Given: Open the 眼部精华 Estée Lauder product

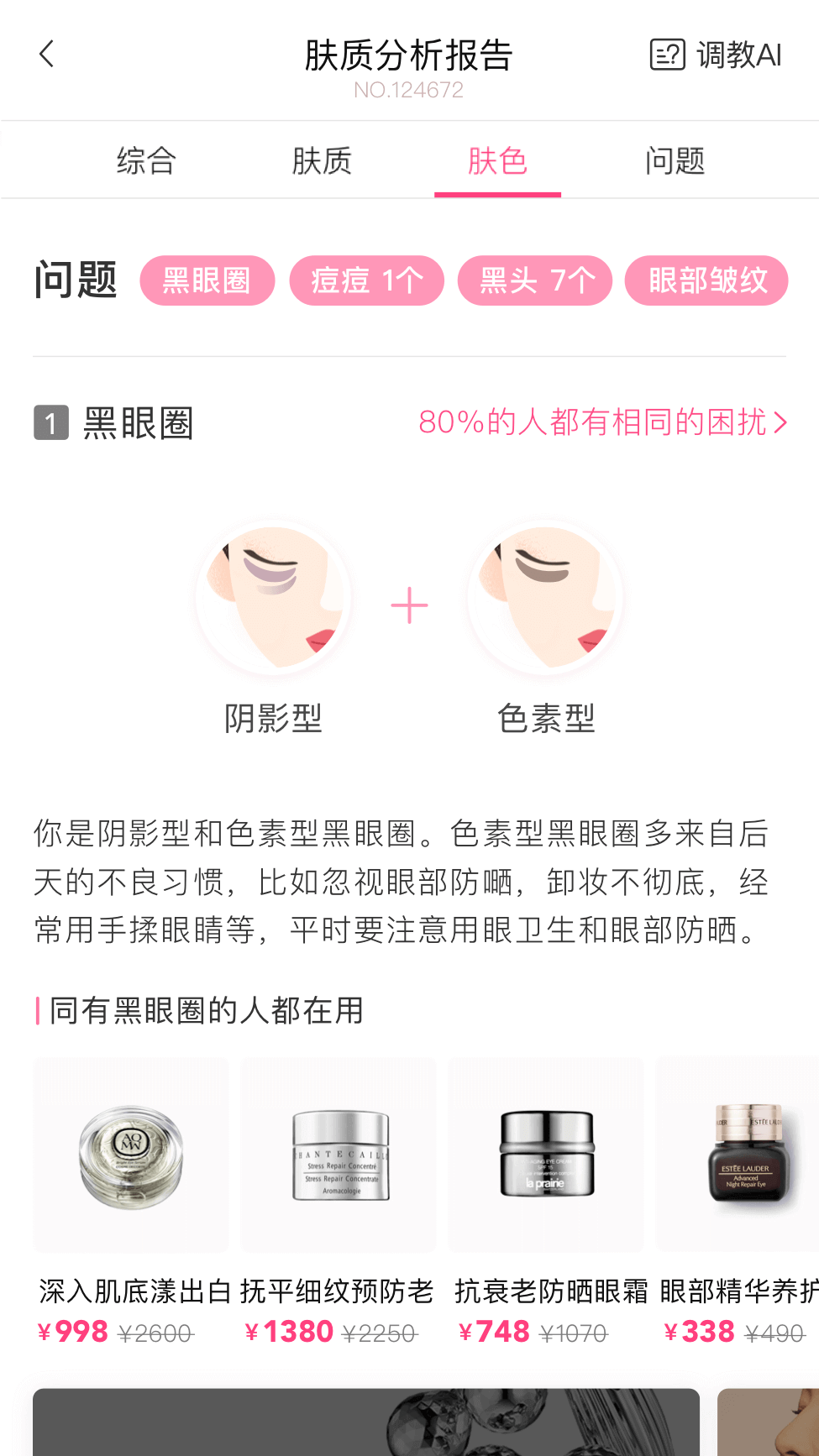Looking at the screenshot, I should tap(738, 1202).
